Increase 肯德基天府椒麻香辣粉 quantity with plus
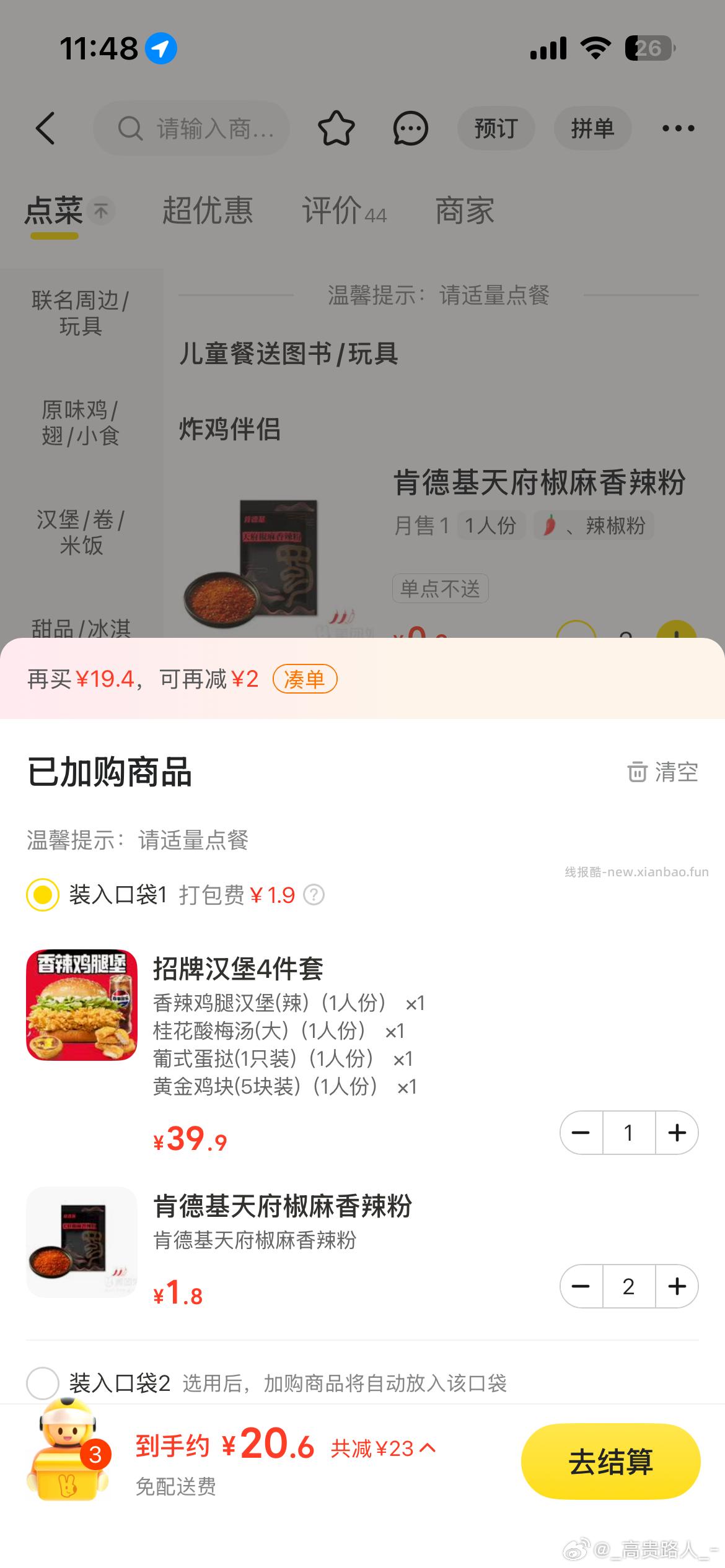 pyautogui.click(x=676, y=1286)
